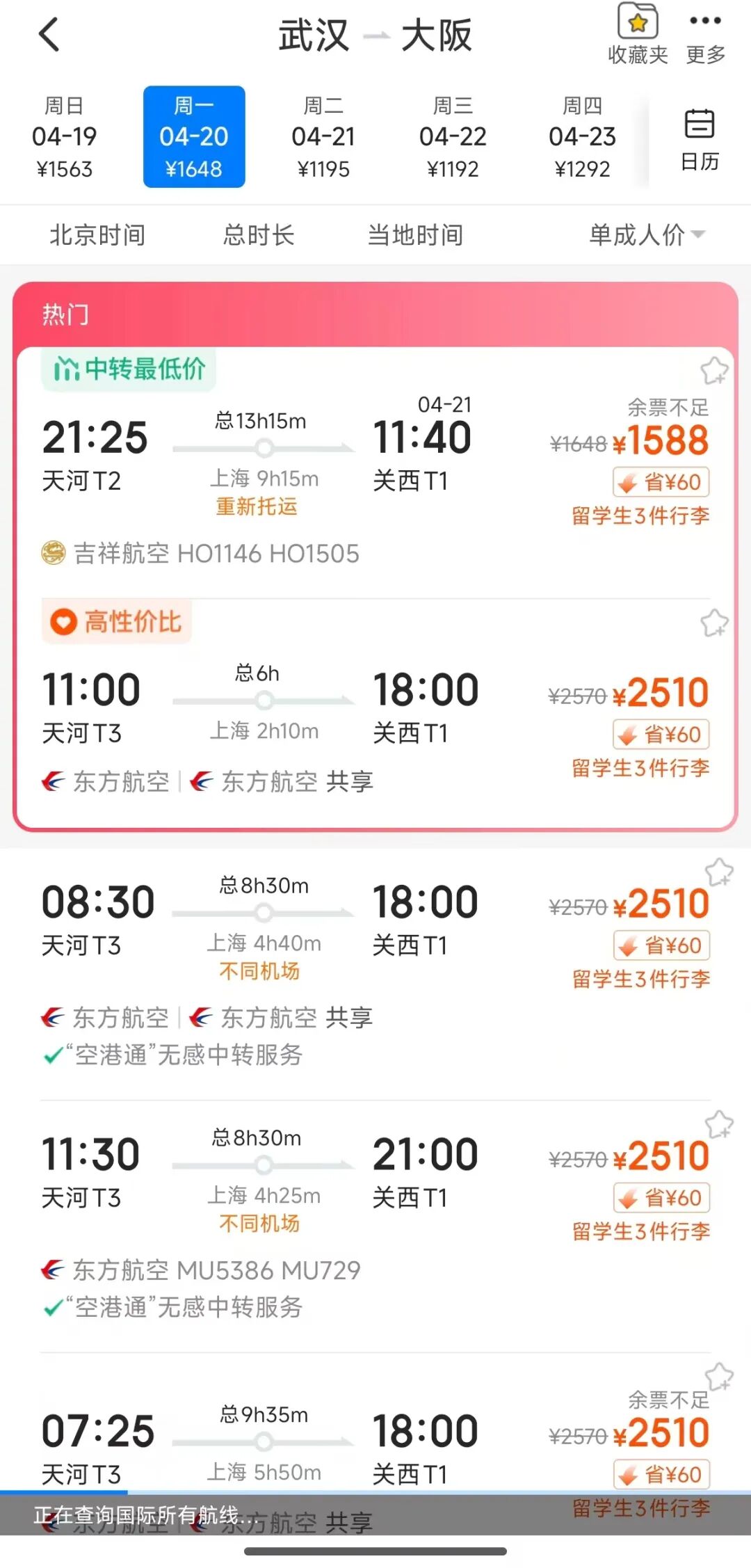Screen dimensions: 751x1568
Task: Expand the 单成人价 dropdown
Action: pos(647,235)
